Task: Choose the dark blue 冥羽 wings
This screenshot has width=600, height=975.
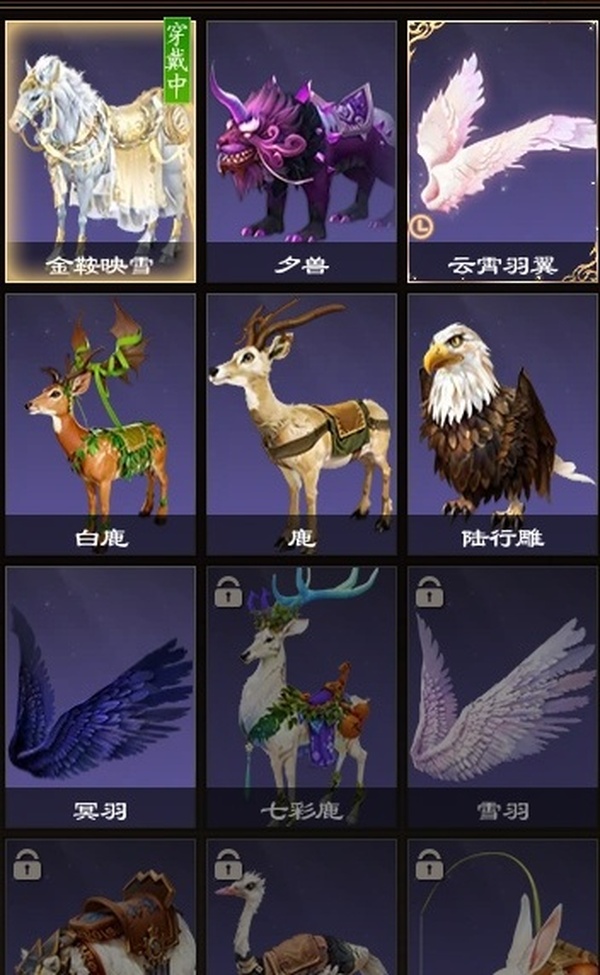Action: [x=101, y=696]
